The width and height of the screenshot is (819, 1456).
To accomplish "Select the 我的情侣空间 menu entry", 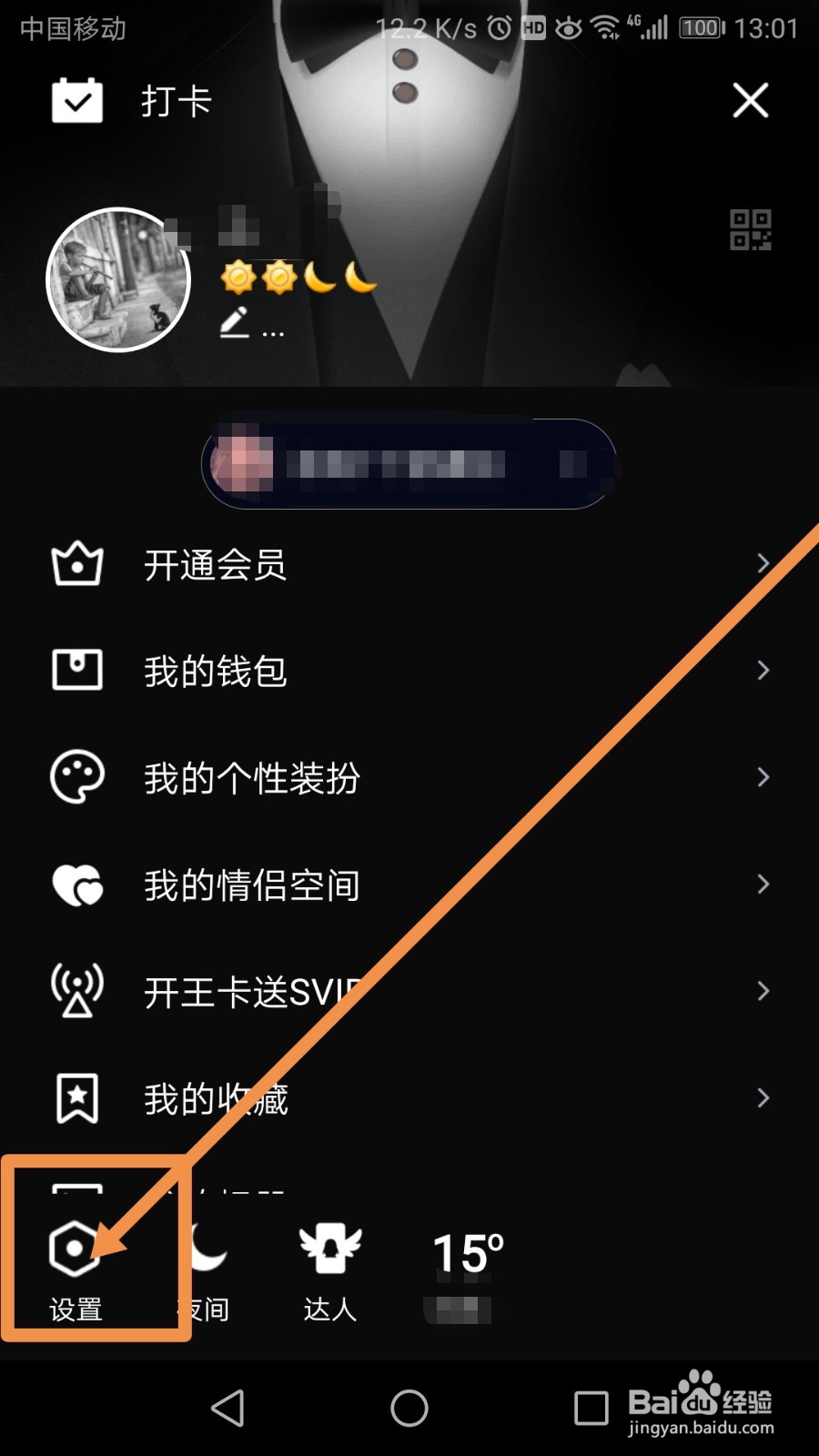I will click(251, 885).
